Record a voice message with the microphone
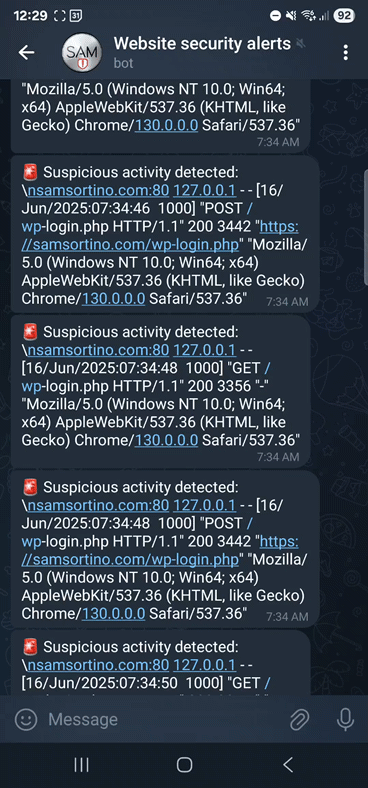368x788 pixels. [x=345, y=719]
